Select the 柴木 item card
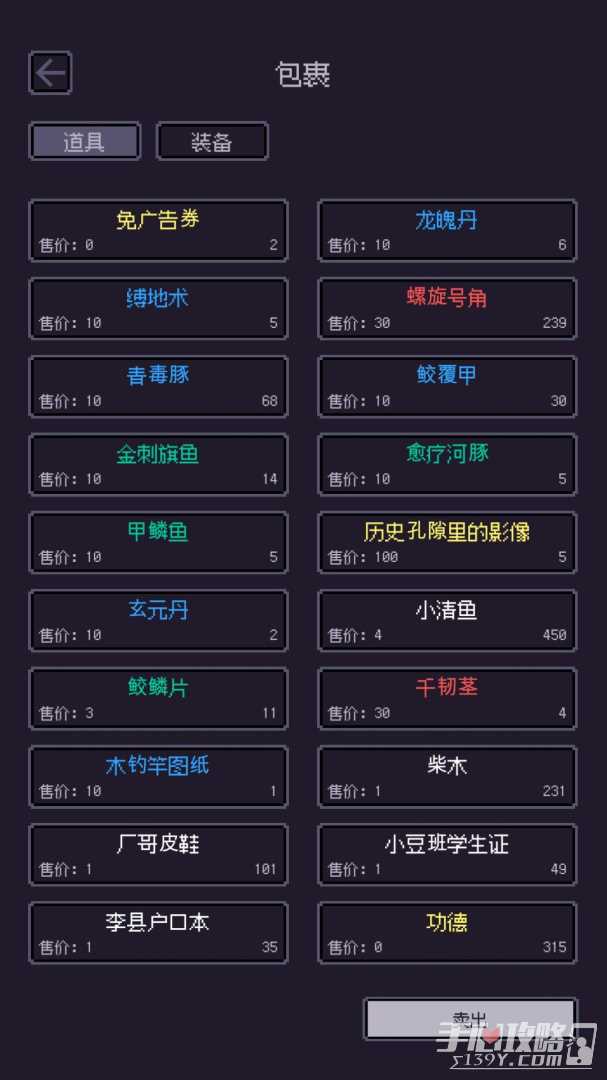The width and height of the screenshot is (607, 1080). [x=447, y=777]
